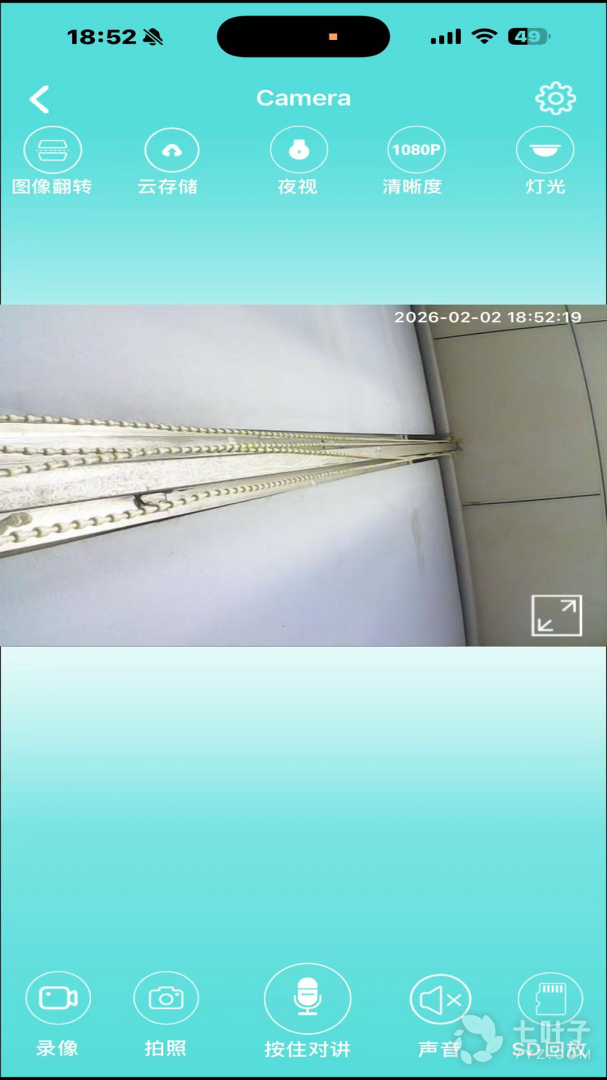Tap 按住对讲 microphone talk button
The image size is (607, 1080).
tap(307, 998)
